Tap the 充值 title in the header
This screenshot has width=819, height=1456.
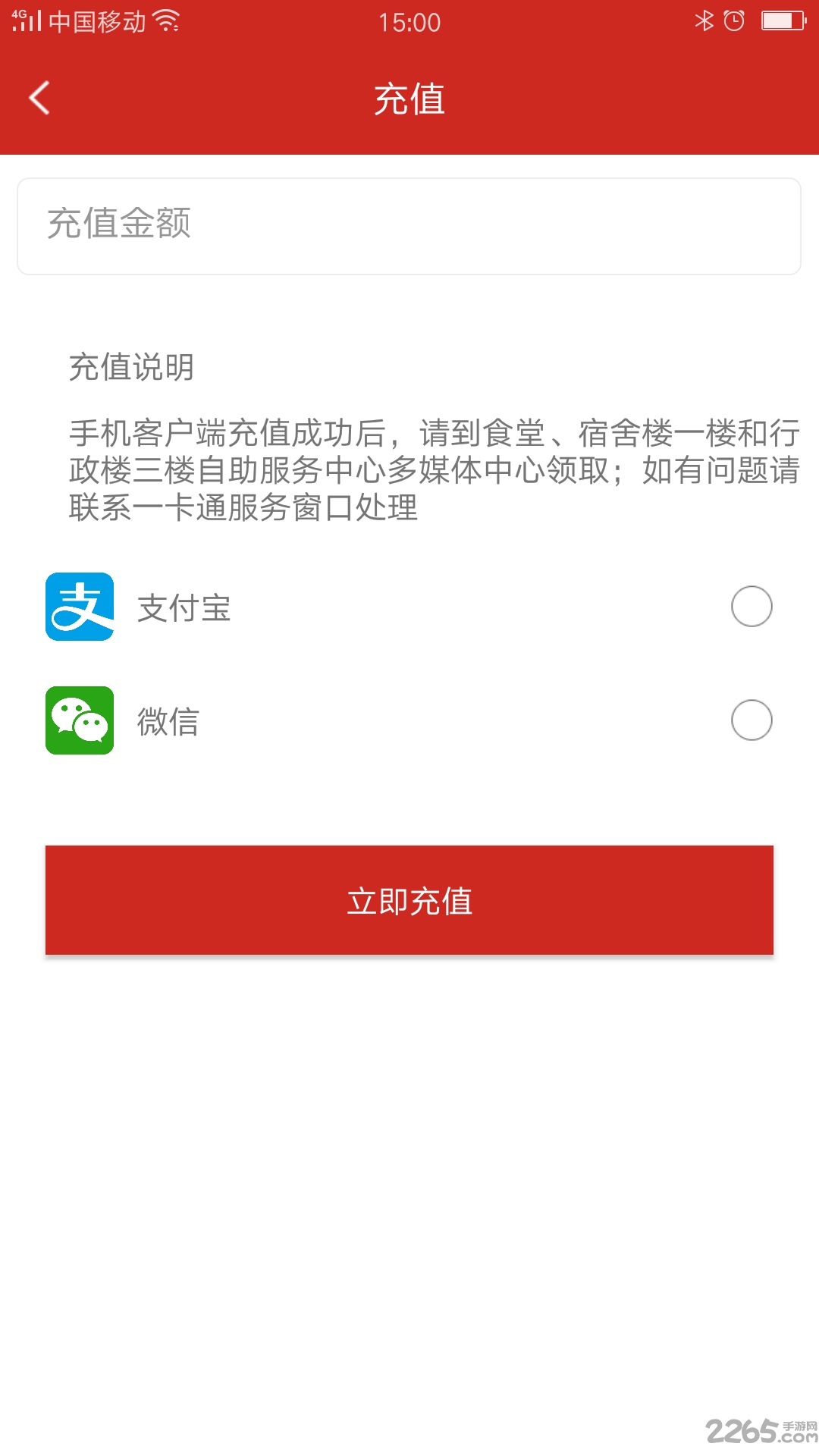pos(409,99)
